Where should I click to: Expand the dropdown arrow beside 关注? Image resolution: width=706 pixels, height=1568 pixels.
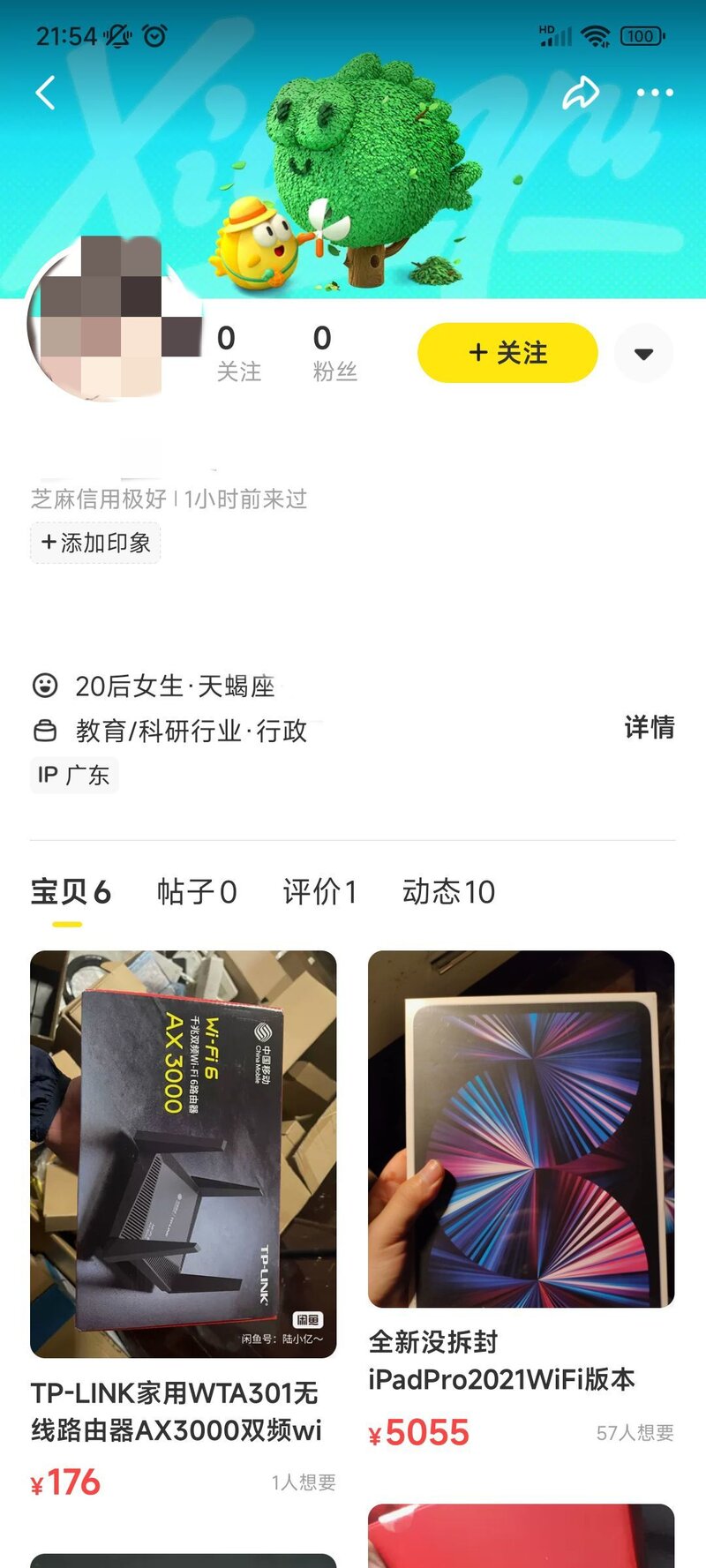point(643,354)
